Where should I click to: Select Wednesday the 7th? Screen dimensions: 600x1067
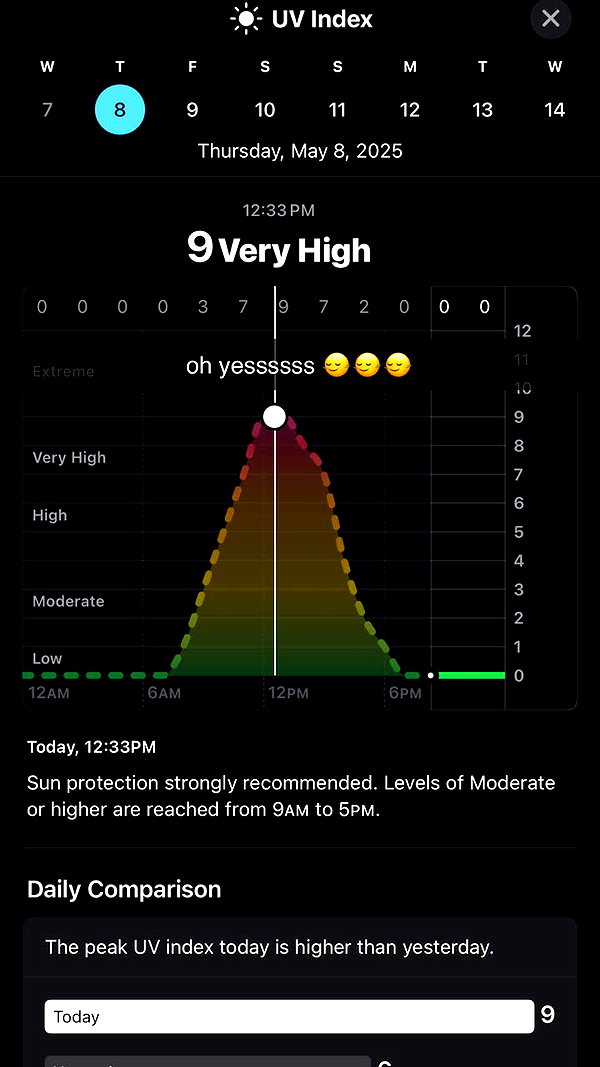tap(47, 110)
